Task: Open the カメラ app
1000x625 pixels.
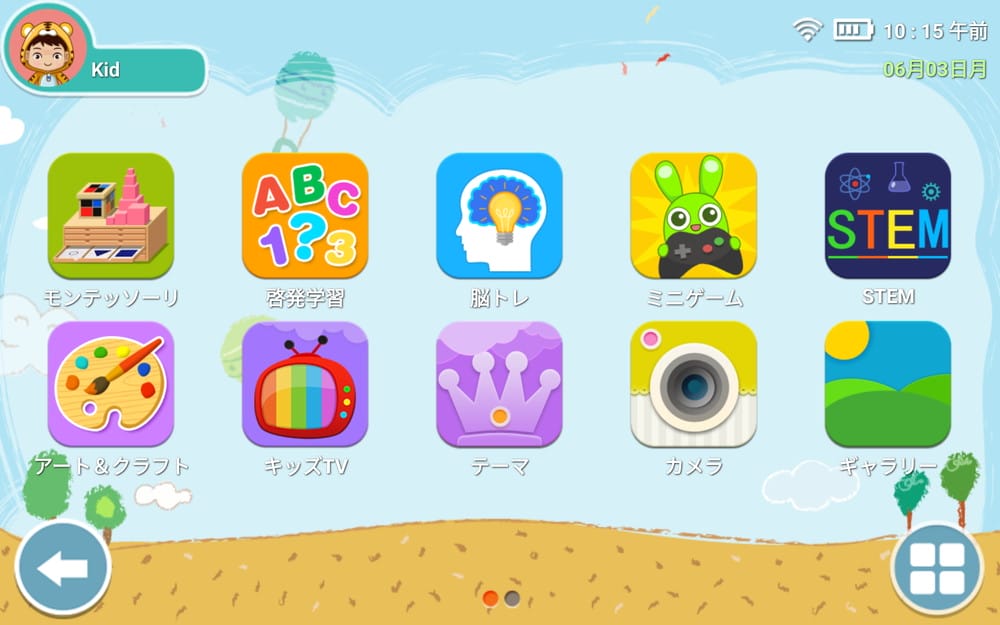Action: click(x=693, y=384)
